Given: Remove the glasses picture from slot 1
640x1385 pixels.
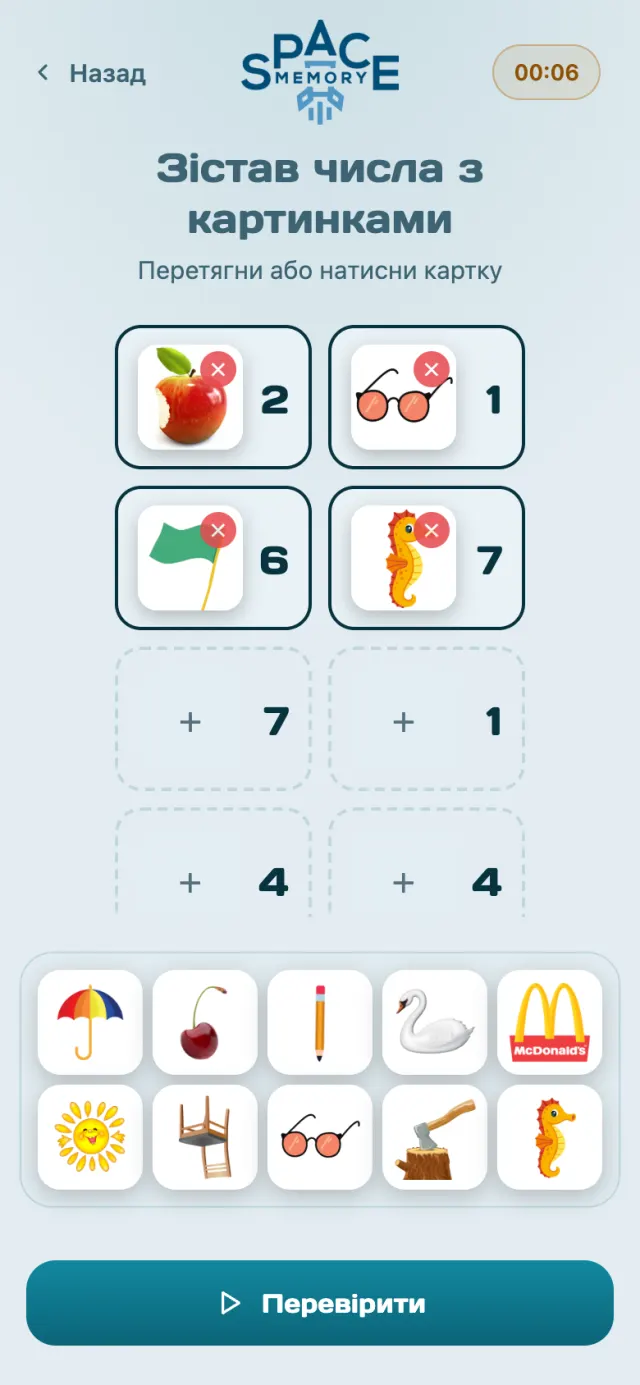Looking at the screenshot, I should click(x=431, y=369).
